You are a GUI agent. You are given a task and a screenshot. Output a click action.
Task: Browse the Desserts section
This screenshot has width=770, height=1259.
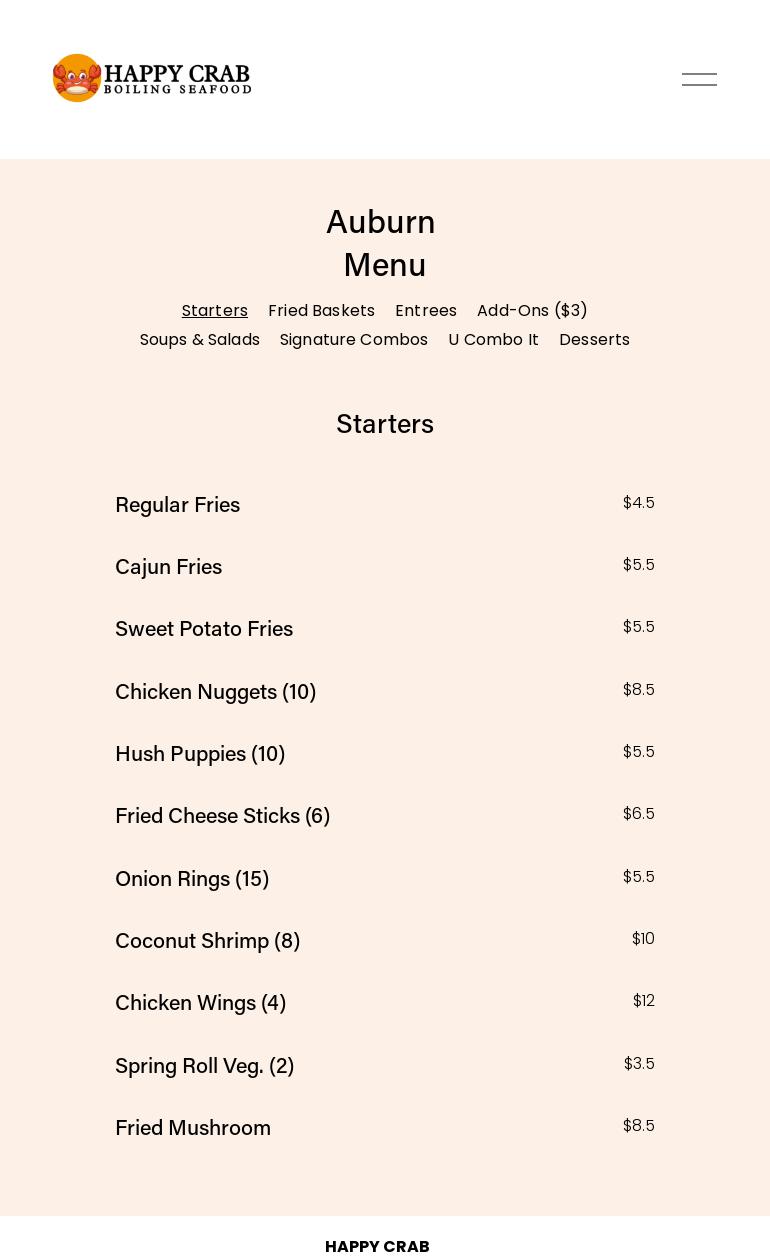(x=594, y=340)
